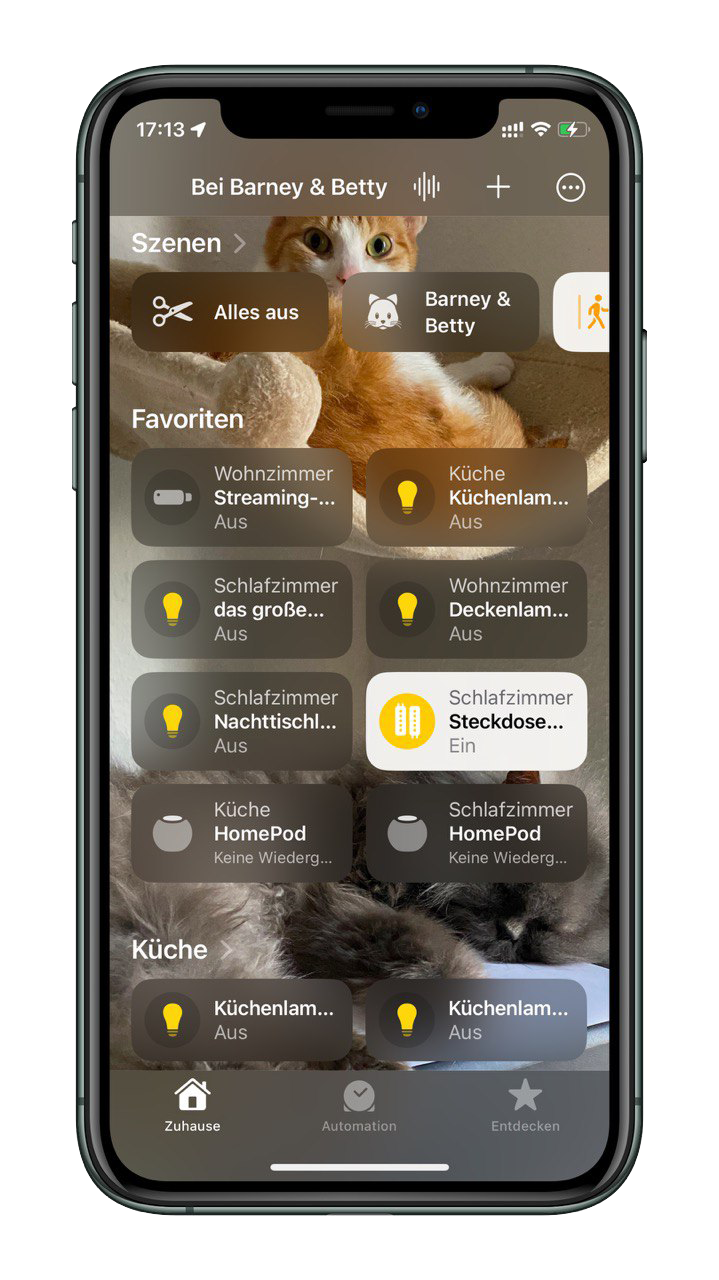Open the Küche room section
Image resolution: width=719 pixels, height=1280 pixels.
coord(181,949)
